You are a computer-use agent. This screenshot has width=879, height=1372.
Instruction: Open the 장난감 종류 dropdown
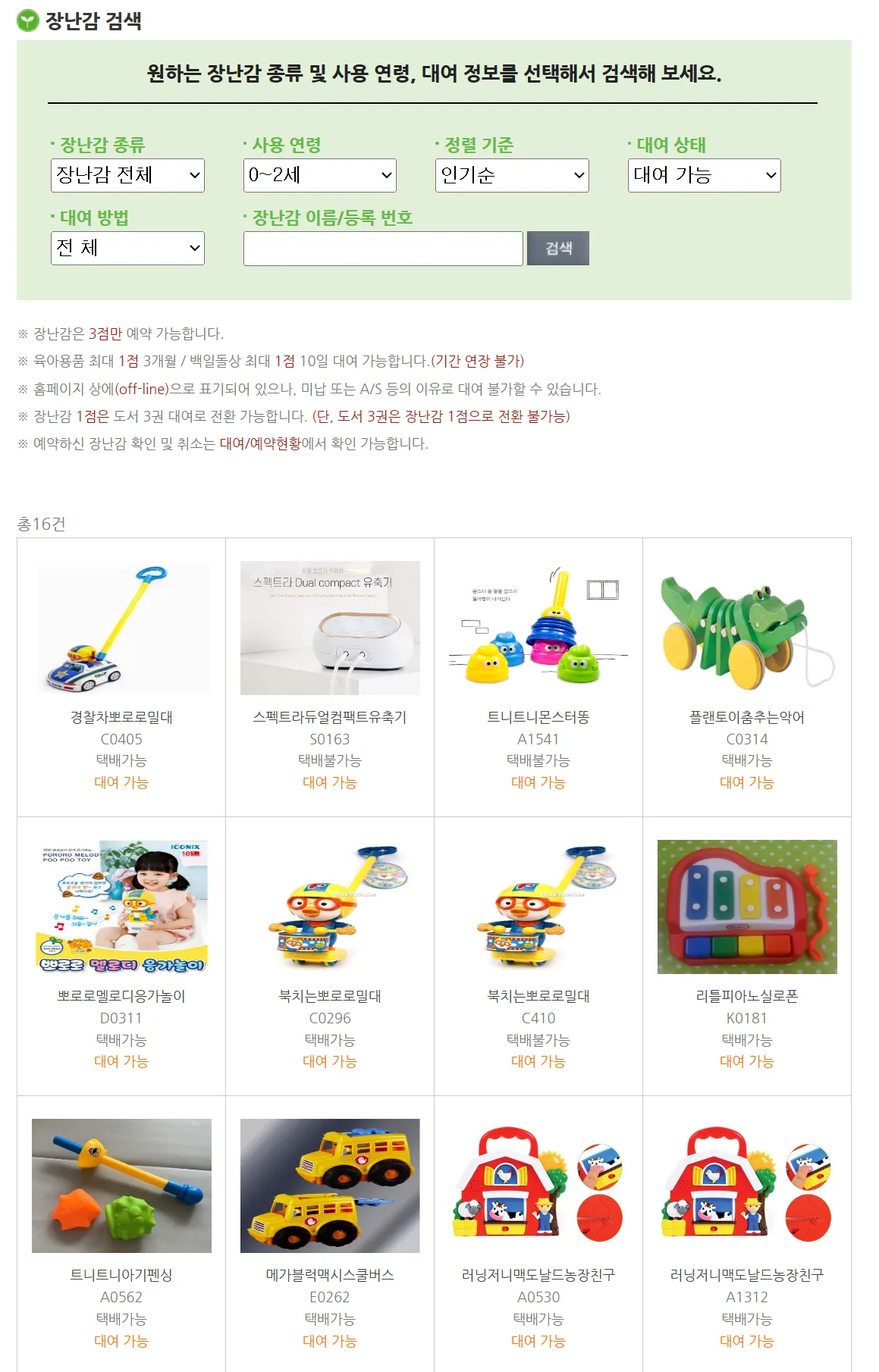coord(127,175)
